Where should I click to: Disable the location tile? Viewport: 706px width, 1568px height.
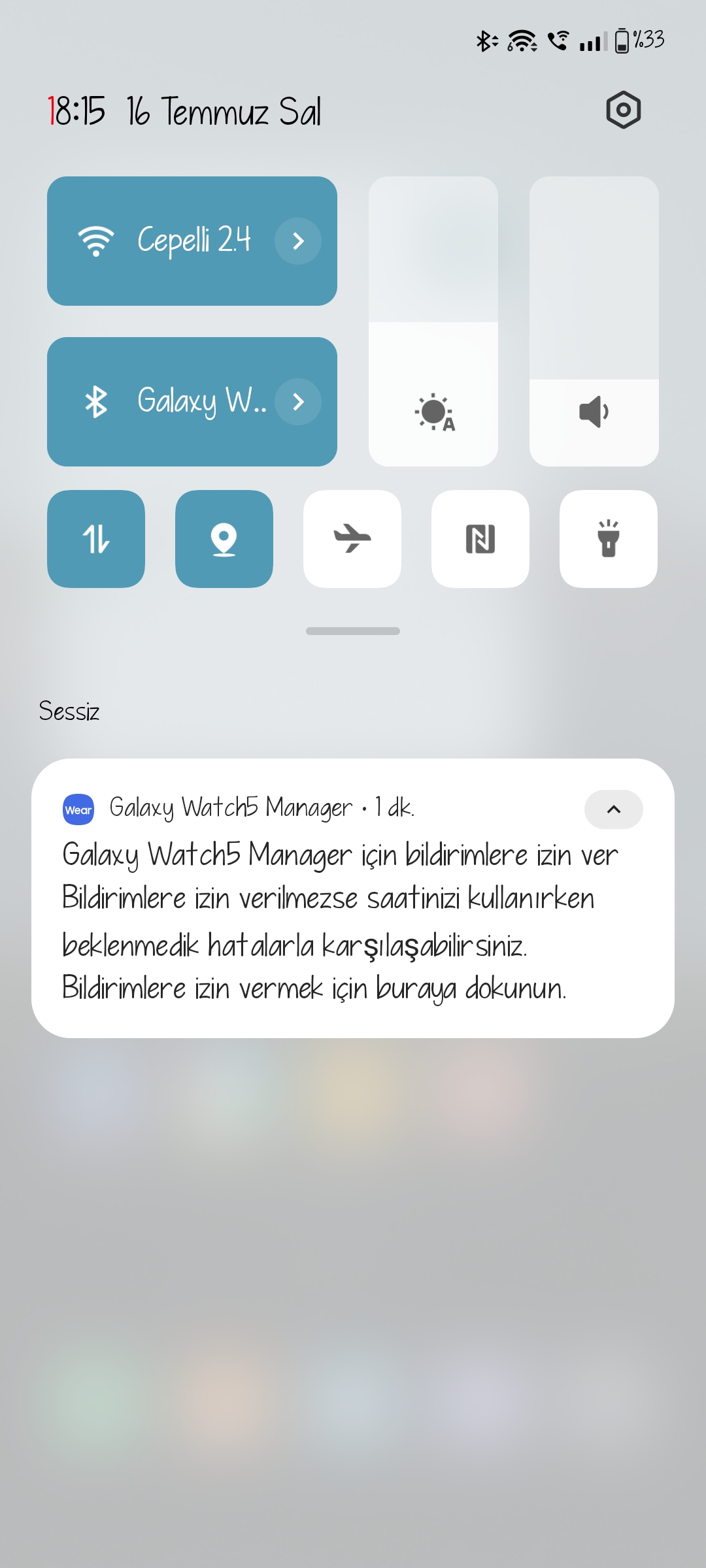[224, 539]
